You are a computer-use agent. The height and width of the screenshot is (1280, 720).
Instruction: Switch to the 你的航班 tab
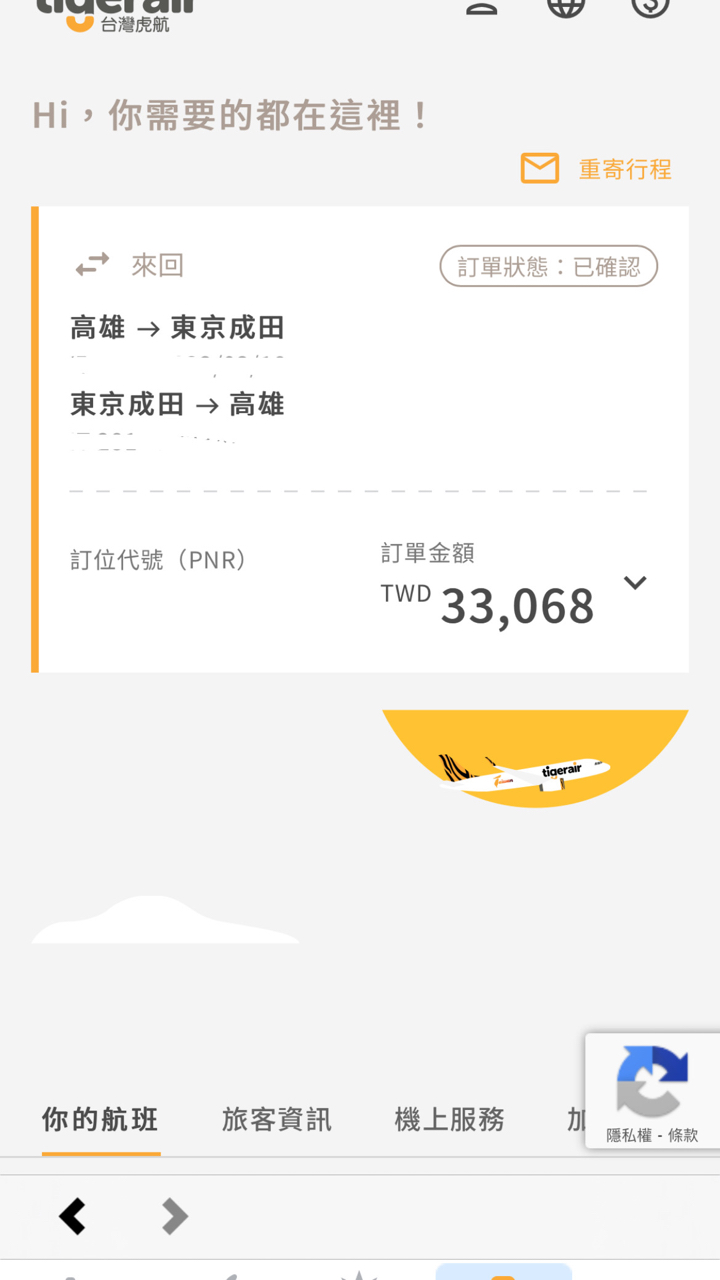pos(100,1120)
